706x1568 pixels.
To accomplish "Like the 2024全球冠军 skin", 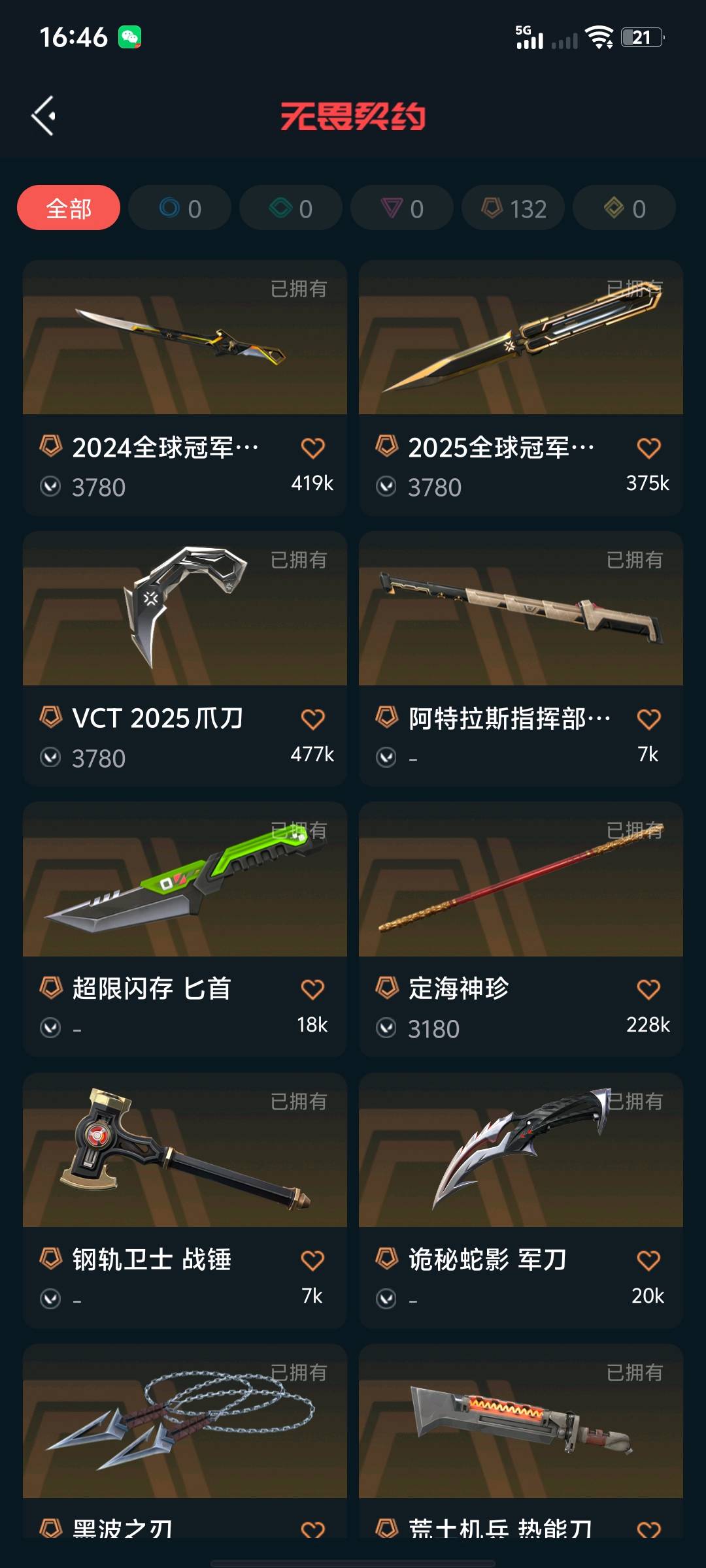I will pyautogui.click(x=312, y=448).
